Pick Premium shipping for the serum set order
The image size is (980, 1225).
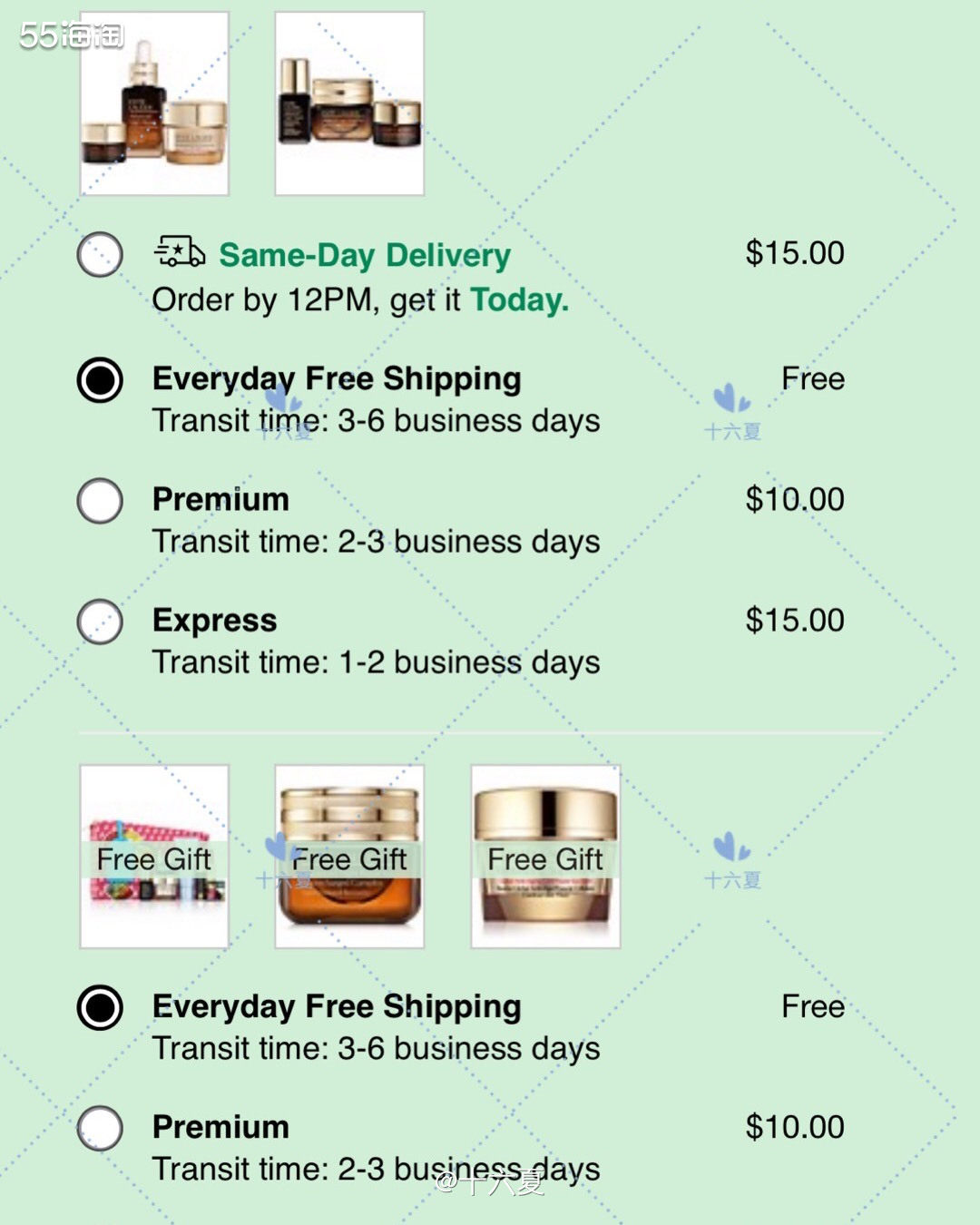100,501
